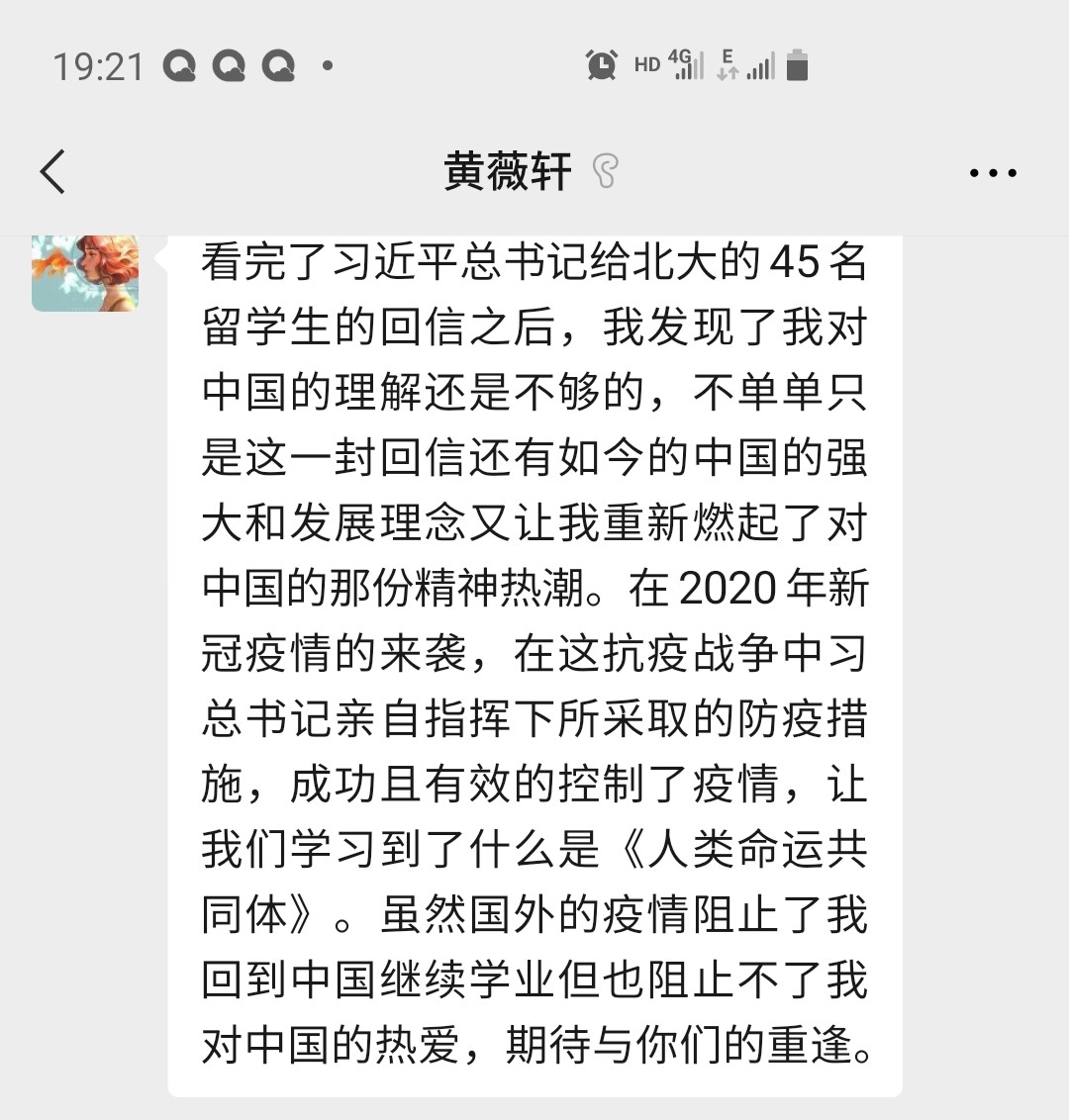
Task: Tap 黄薇轩's profile avatar
Action: point(85,273)
